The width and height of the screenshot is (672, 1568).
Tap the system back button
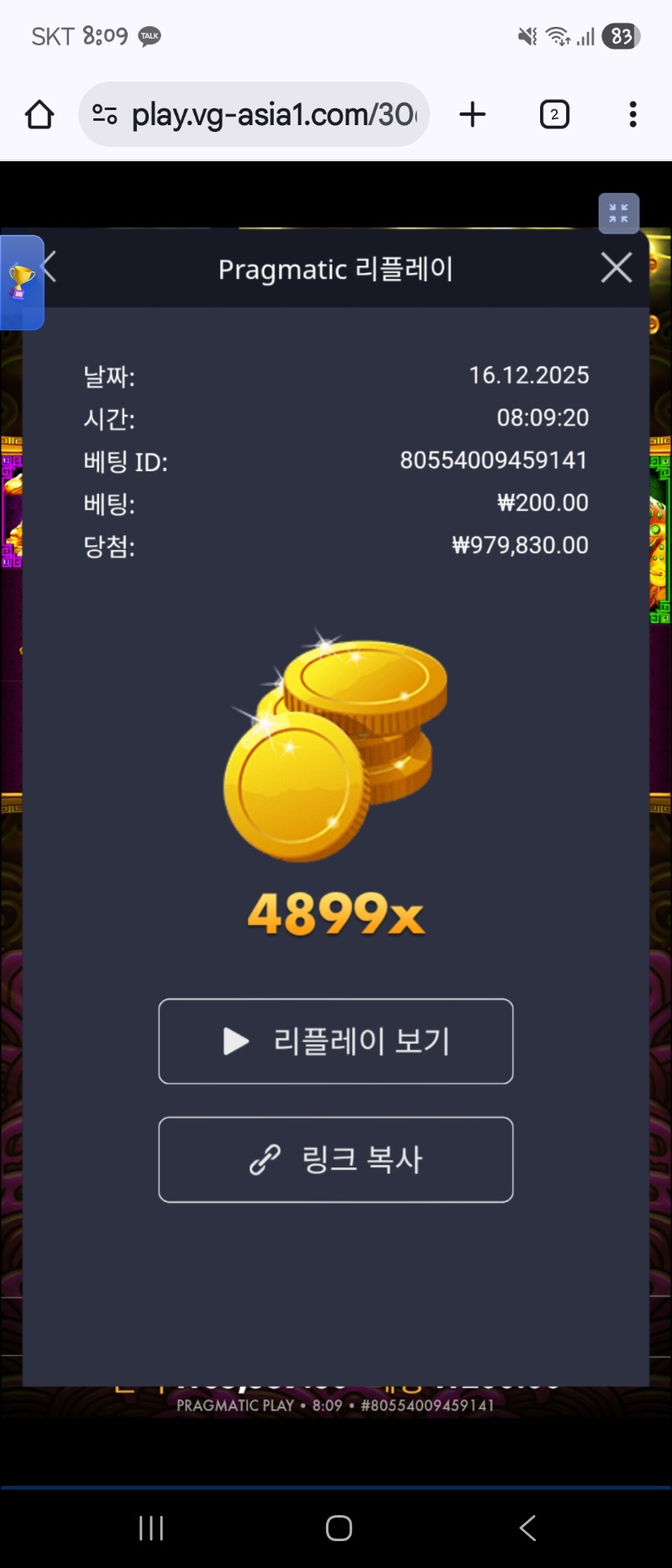click(x=528, y=1528)
